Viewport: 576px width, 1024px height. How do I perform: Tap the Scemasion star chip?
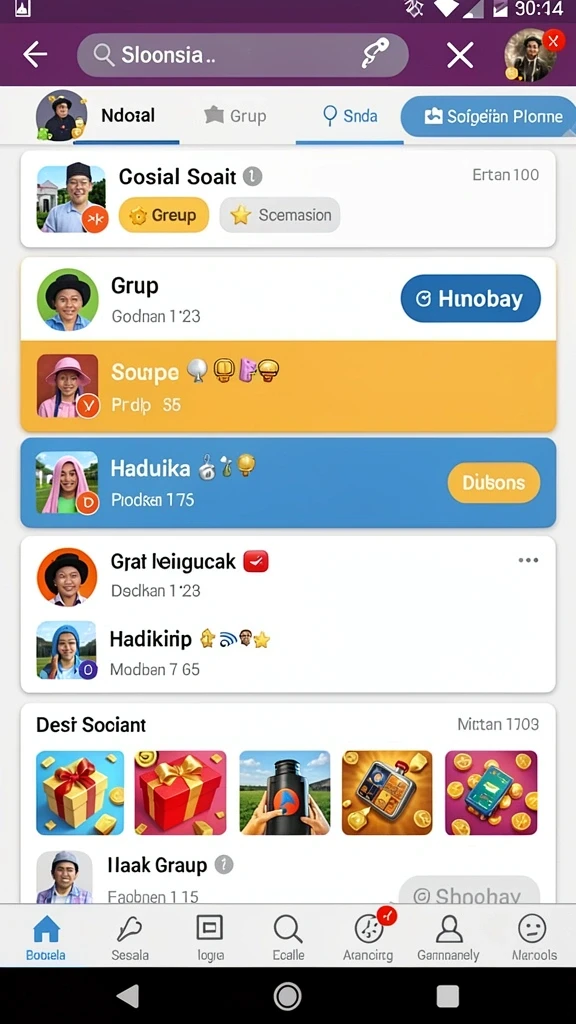[280, 215]
